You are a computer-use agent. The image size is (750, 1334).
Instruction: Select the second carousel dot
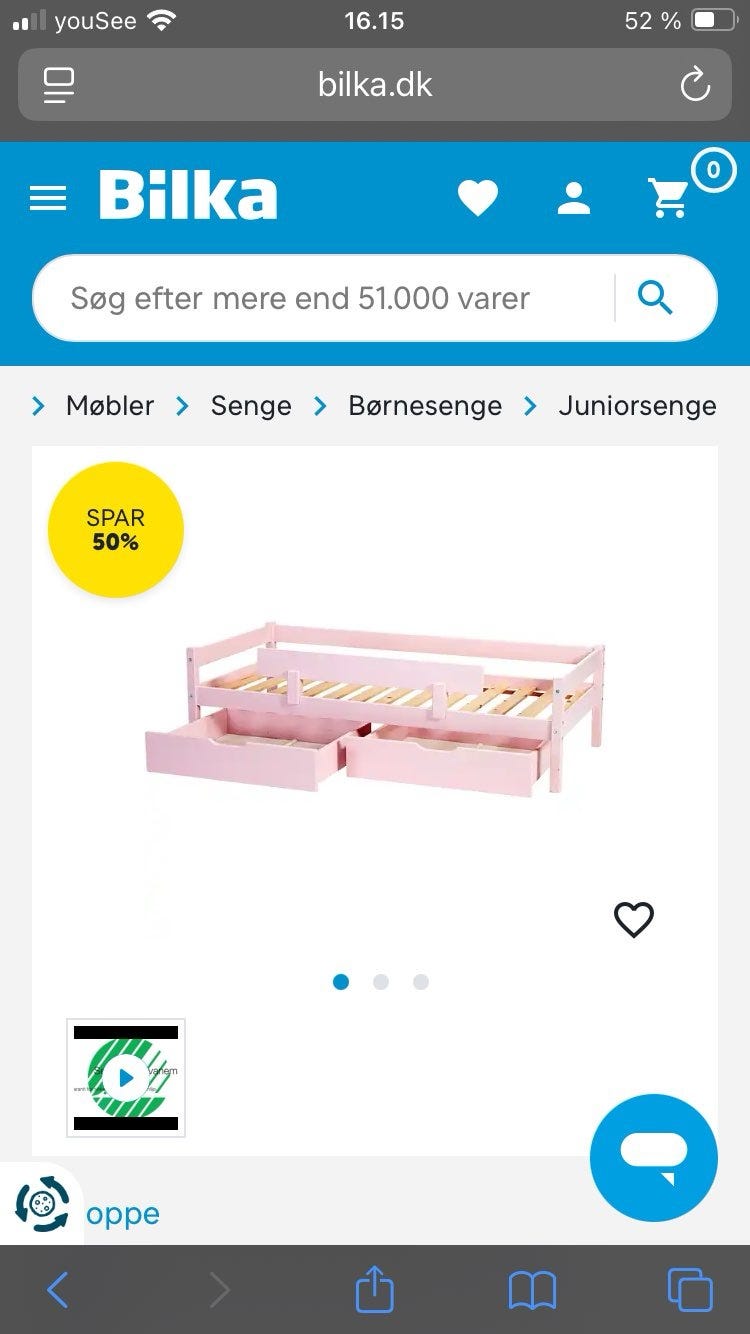coord(381,982)
